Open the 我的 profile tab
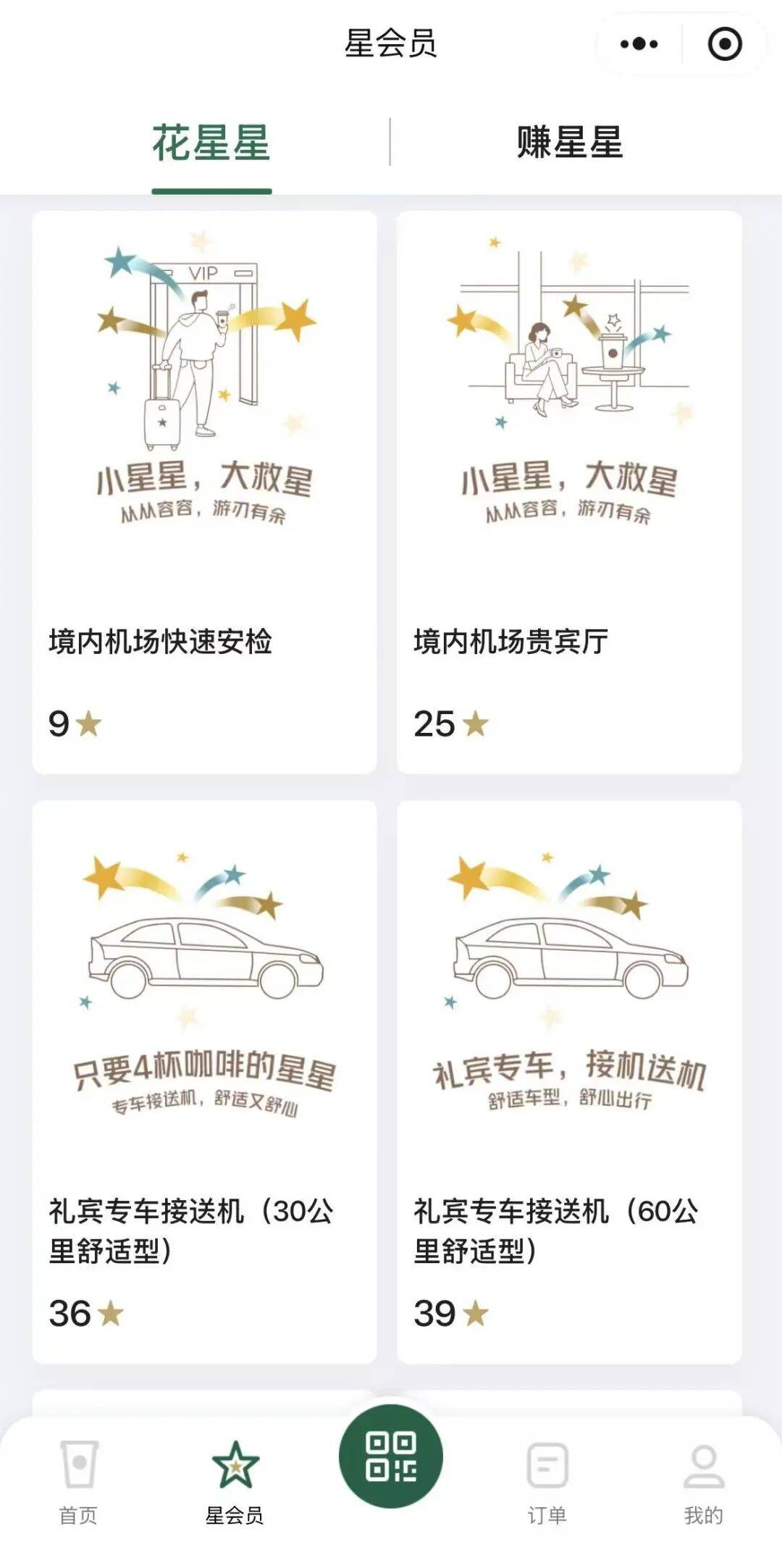Viewport: 782px width, 1568px height. point(703,1482)
